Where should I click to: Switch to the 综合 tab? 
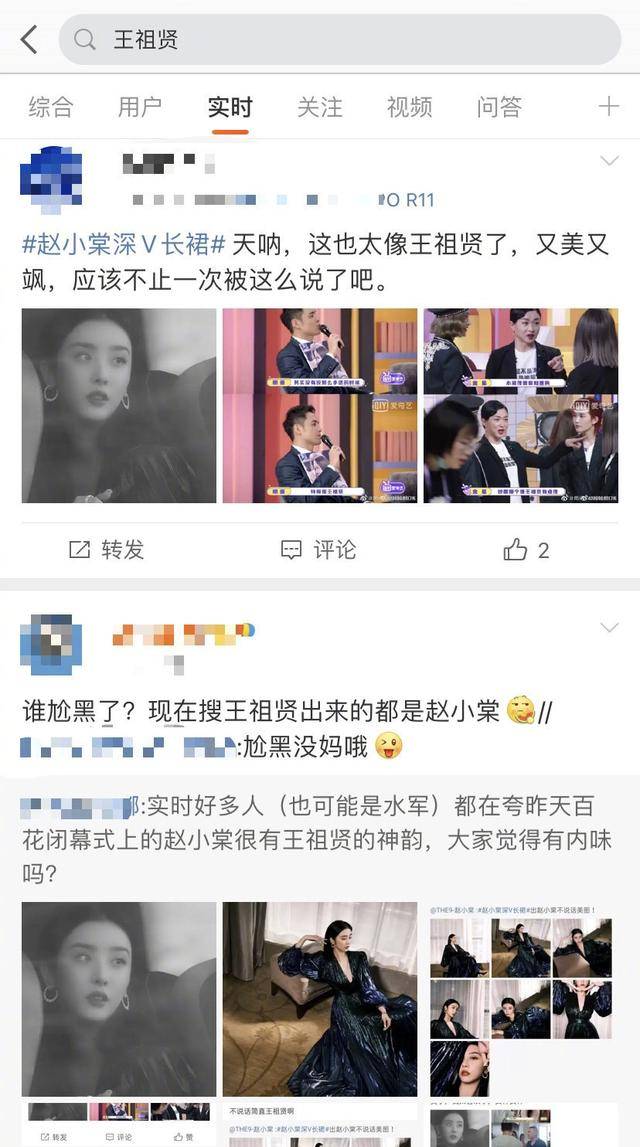pyautogui.click(x=50, y=107)
